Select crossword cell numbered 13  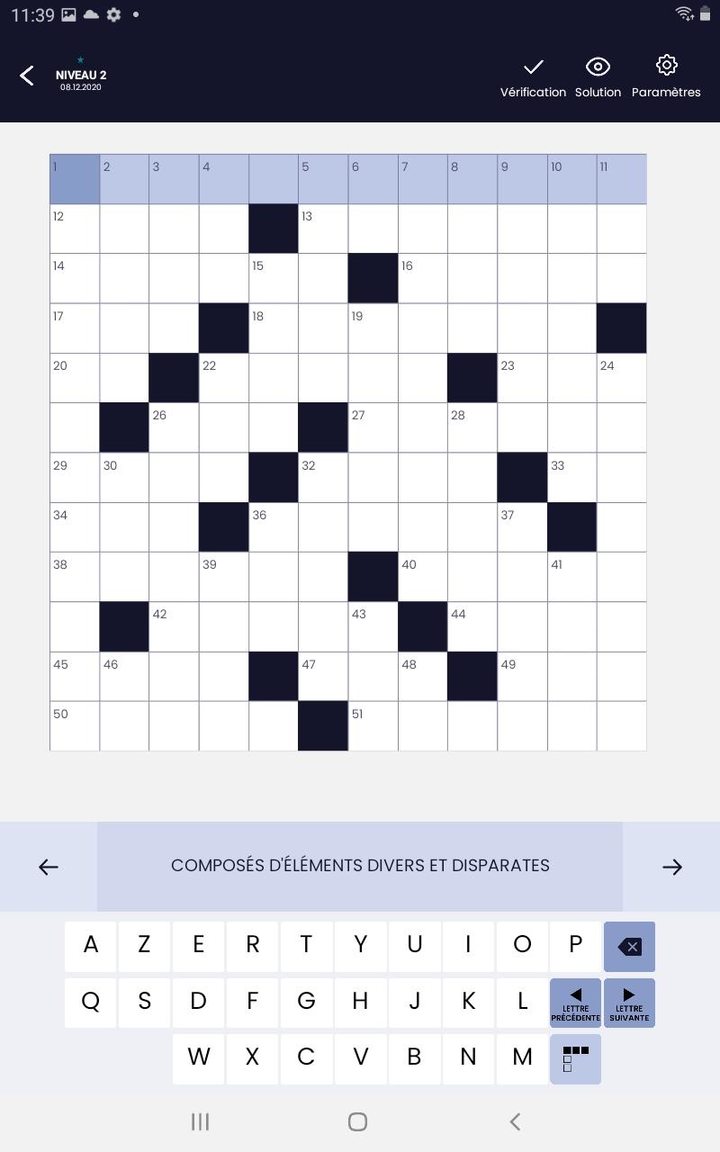[x=323, y=229]
